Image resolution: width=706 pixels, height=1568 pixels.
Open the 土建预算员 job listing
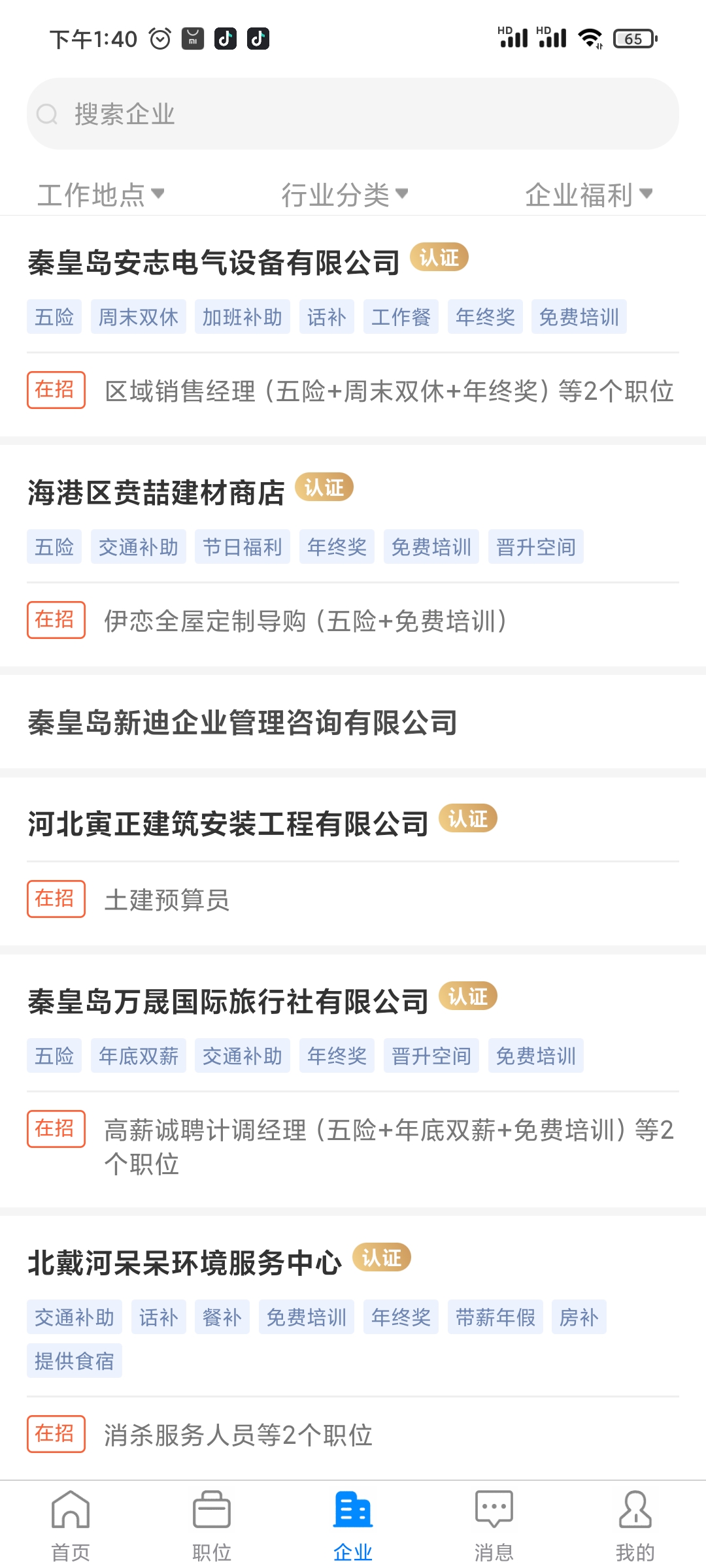pos(167,901)
